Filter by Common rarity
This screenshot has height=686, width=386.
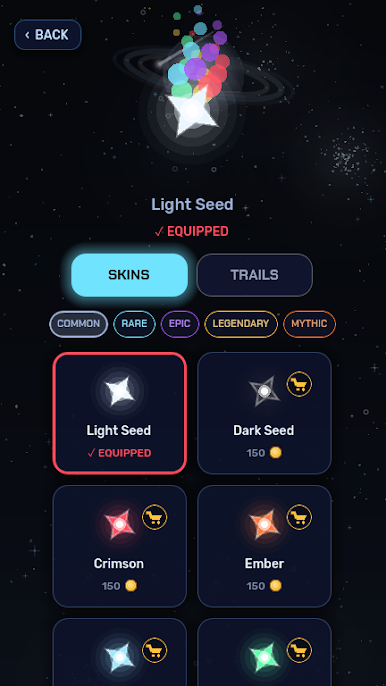point(78,324)
